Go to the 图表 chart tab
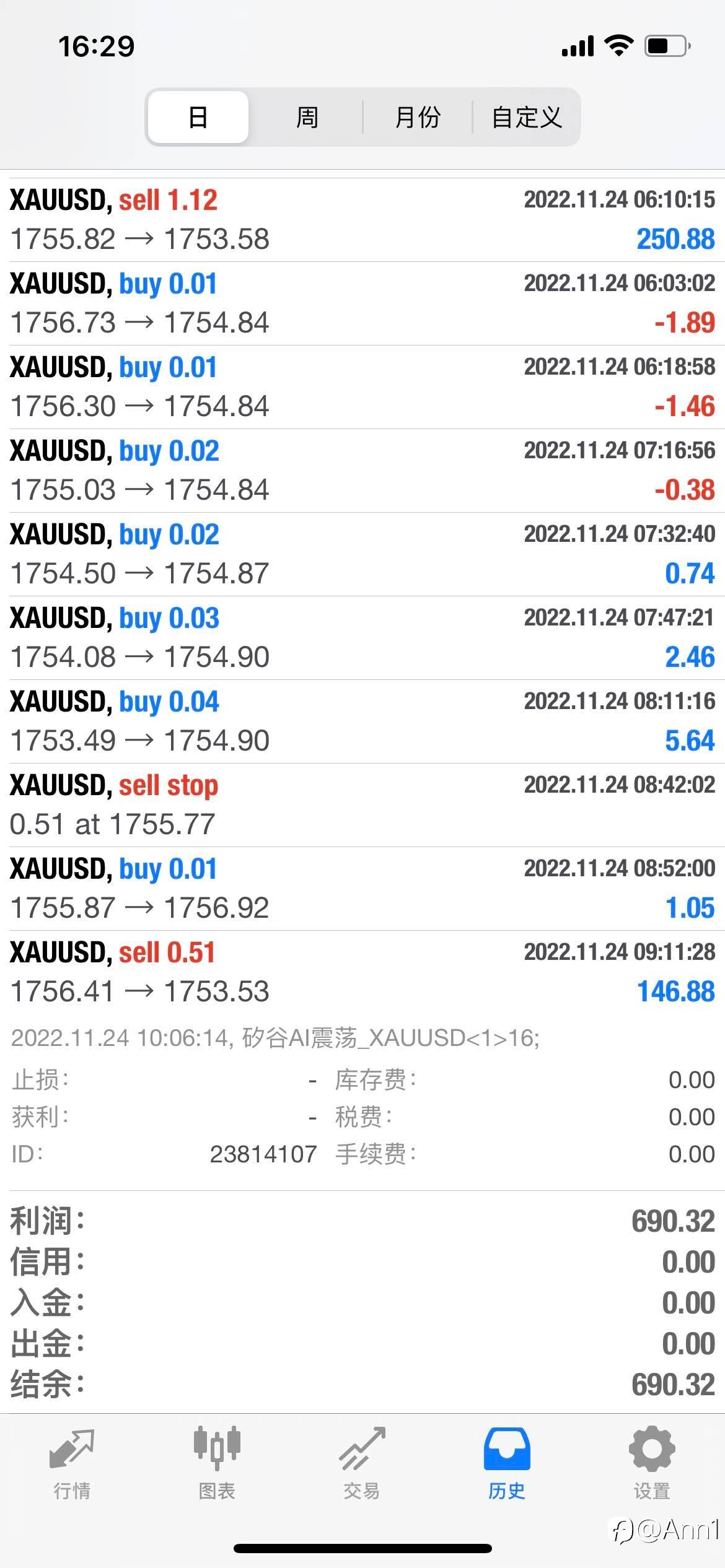Screen dimensions: 725x1568 click(217, 1463)
